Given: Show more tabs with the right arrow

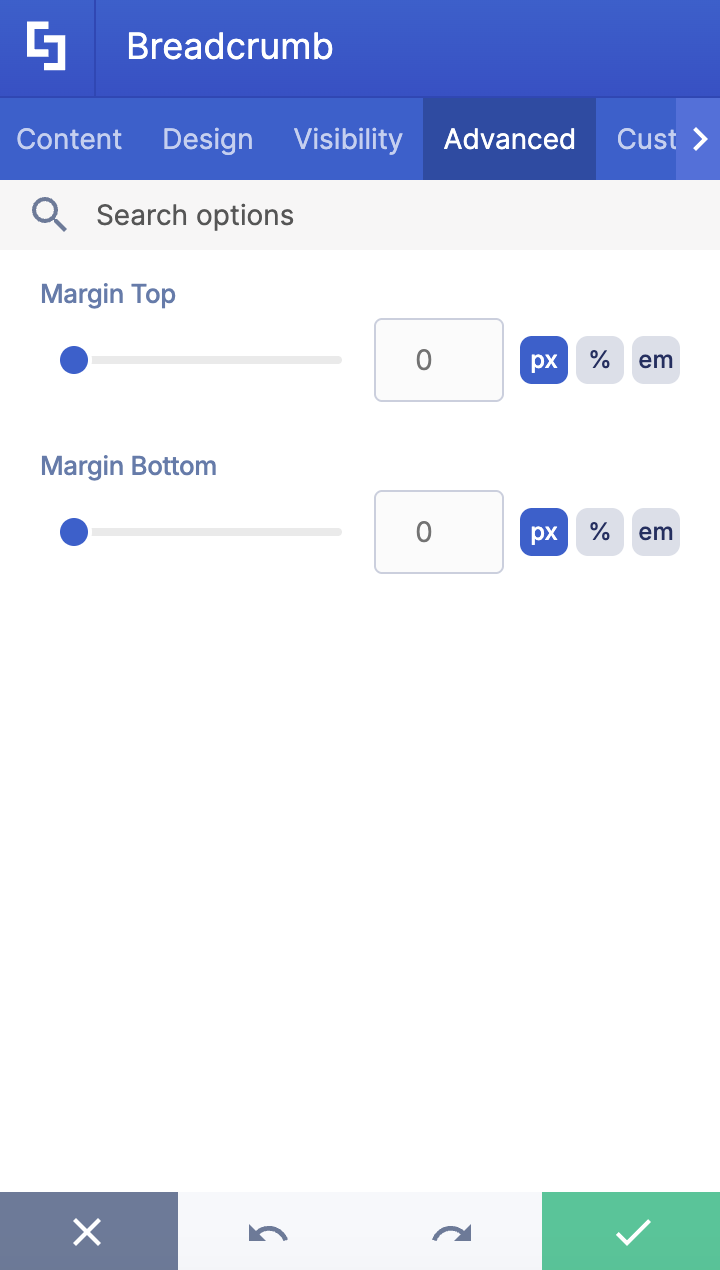Looking at the screenshot, I should click(x=699, y=139).
